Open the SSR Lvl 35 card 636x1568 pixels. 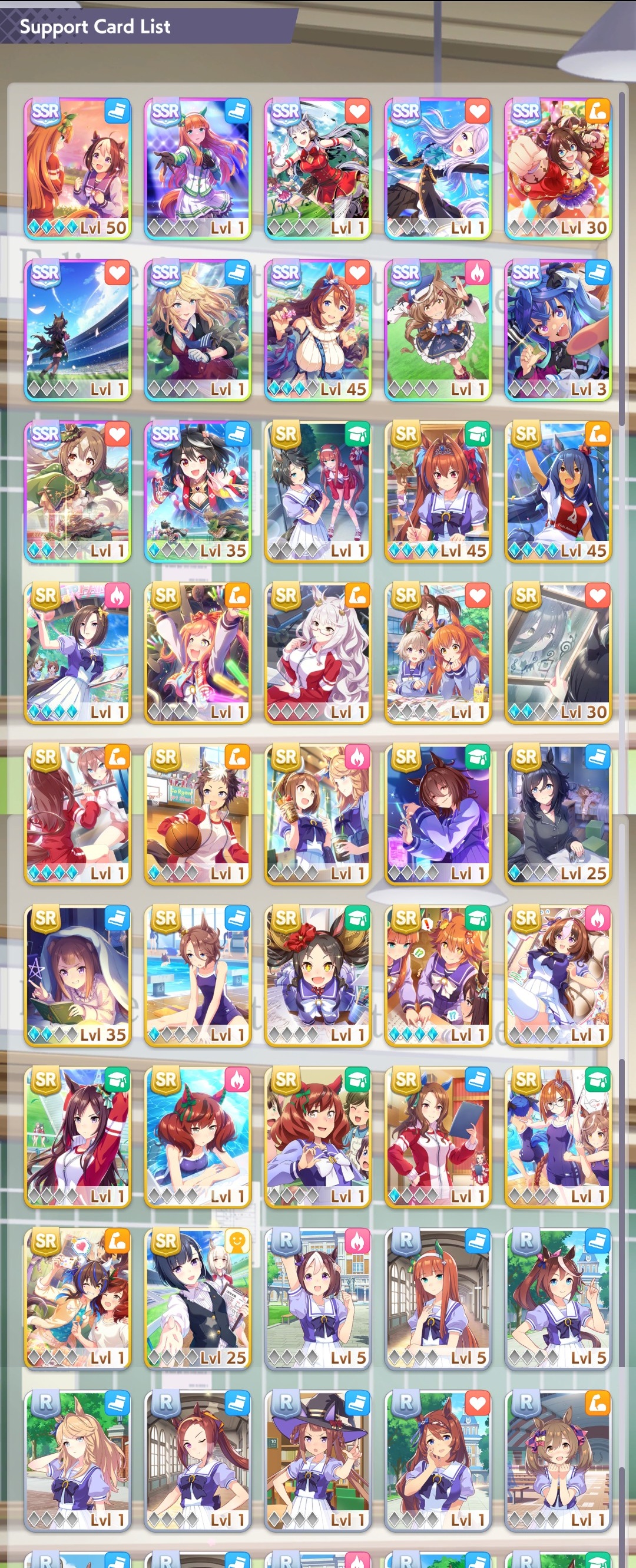tap(198, 491)
